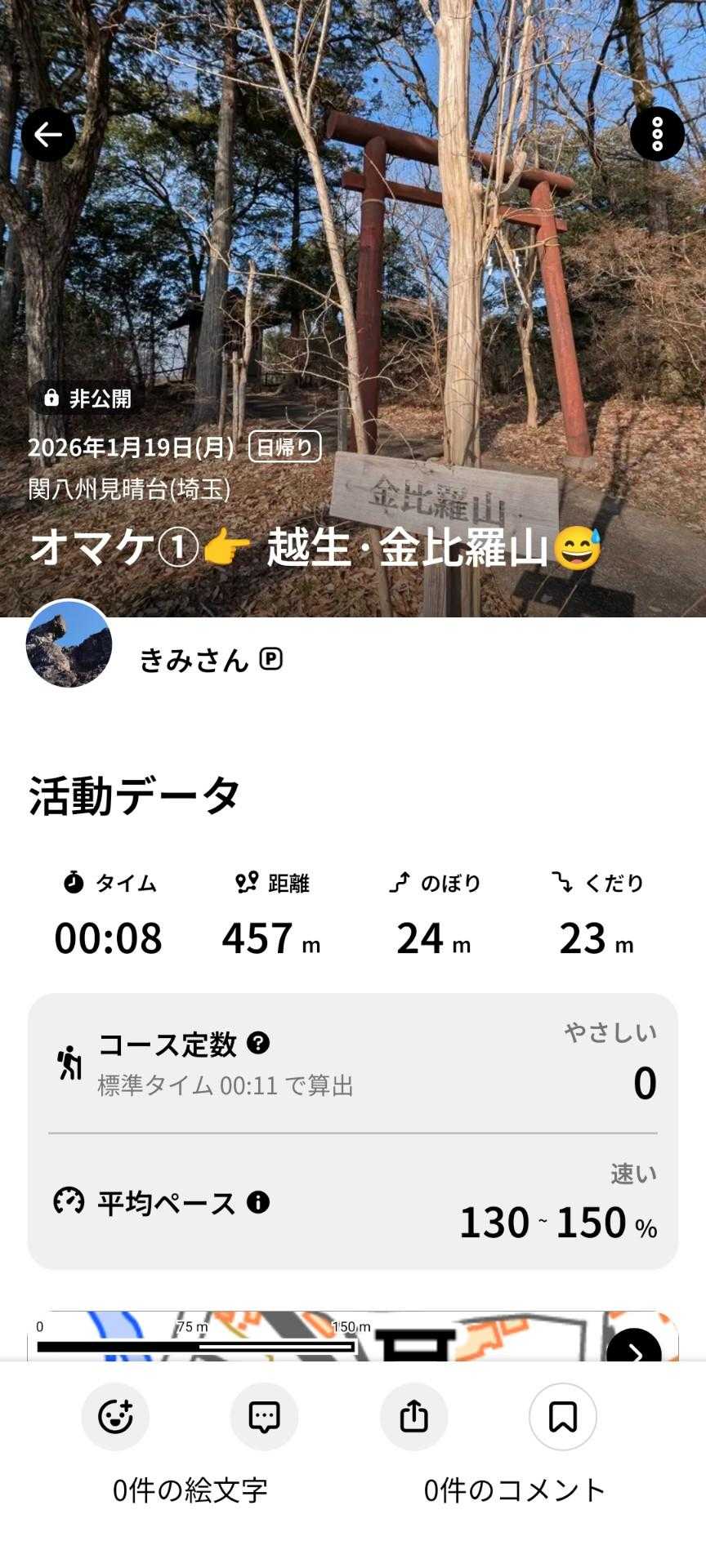The height and width of the screenshot is (1568, 706).
Task: Go back with the arrow icon
Action: pyautogui.click(x=48, y=135)
